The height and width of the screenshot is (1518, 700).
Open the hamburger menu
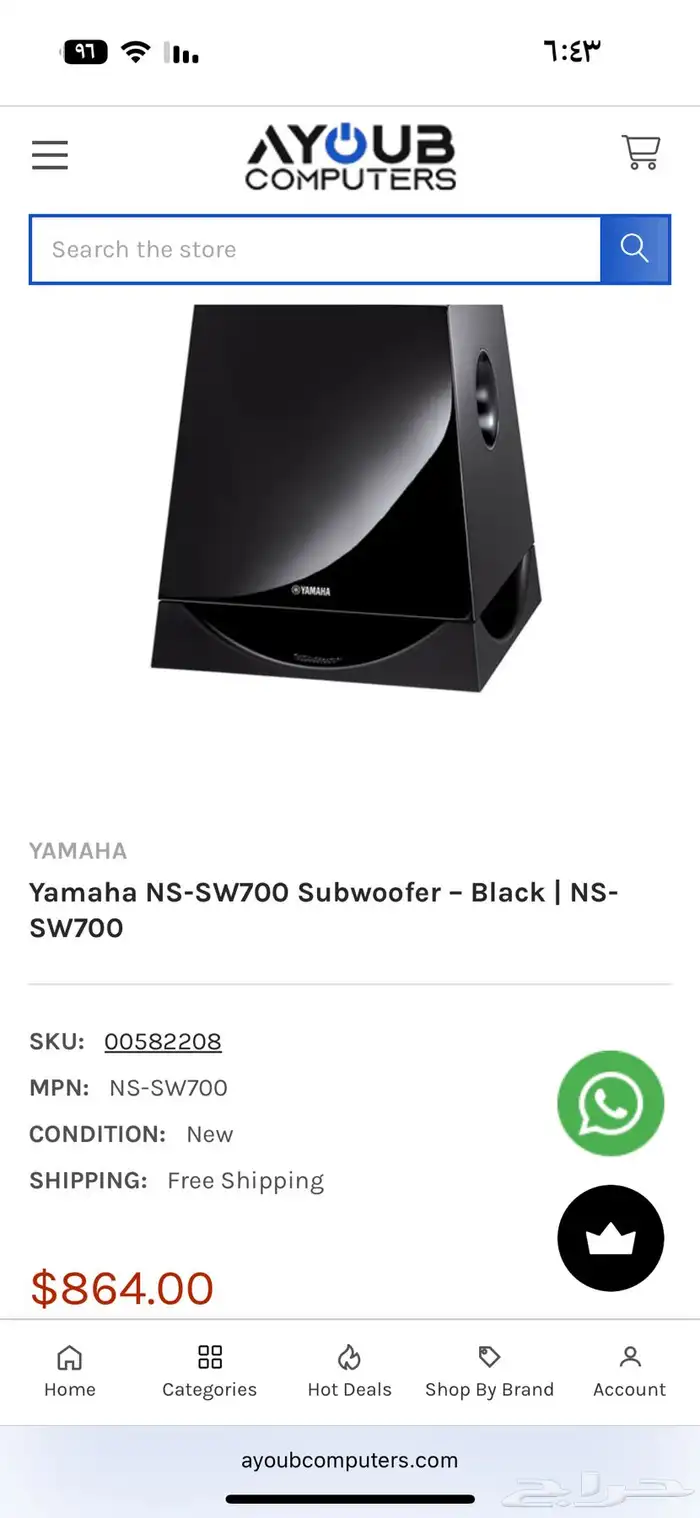click(50, 155)
